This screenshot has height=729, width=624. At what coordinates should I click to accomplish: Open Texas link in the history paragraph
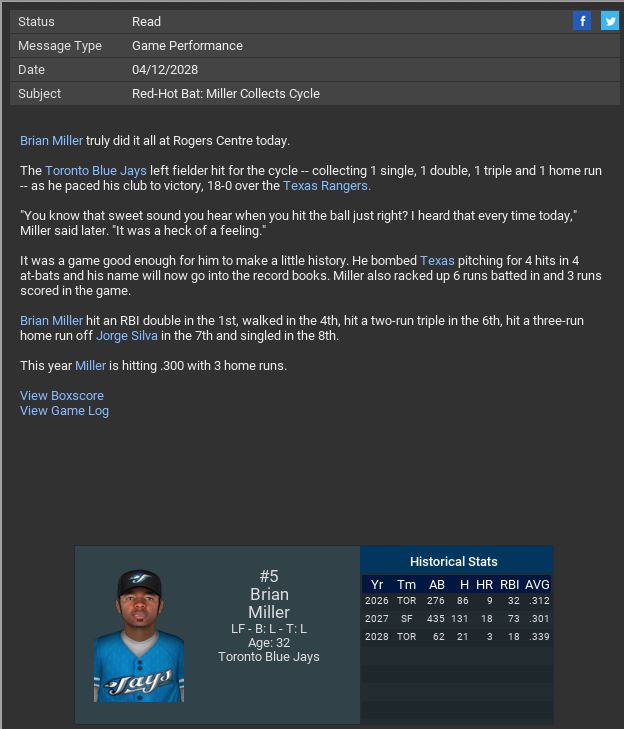pos(437,261)
